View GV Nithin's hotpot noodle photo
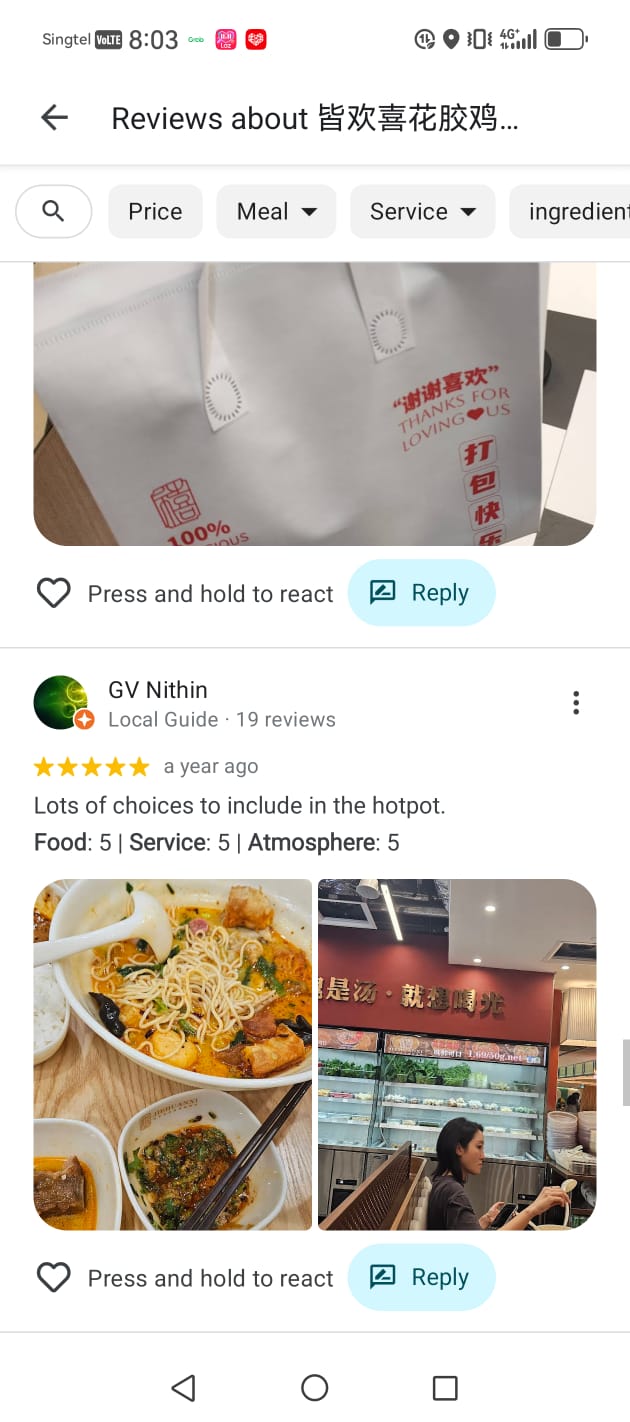 173,1054
